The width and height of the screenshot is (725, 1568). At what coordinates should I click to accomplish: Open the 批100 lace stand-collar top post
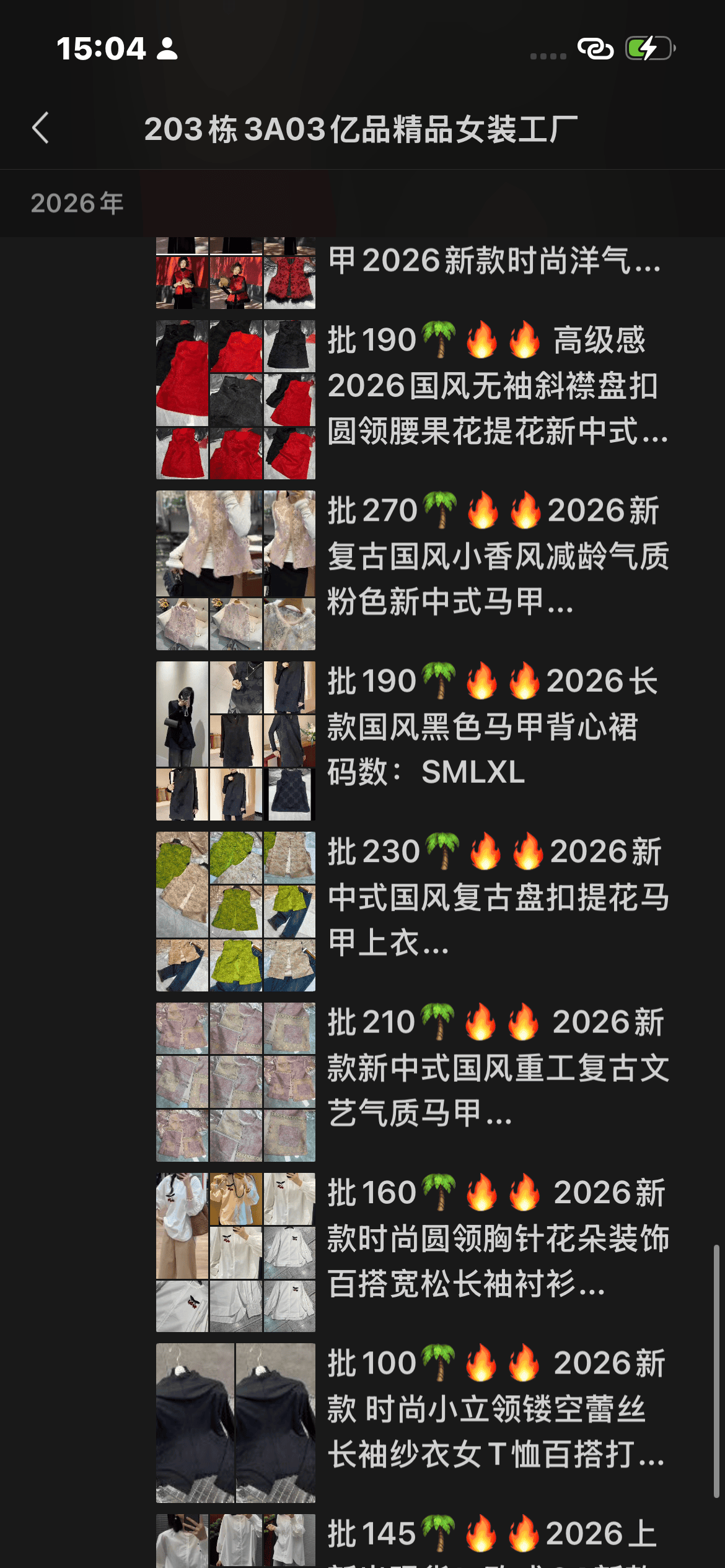point(496,1408)
